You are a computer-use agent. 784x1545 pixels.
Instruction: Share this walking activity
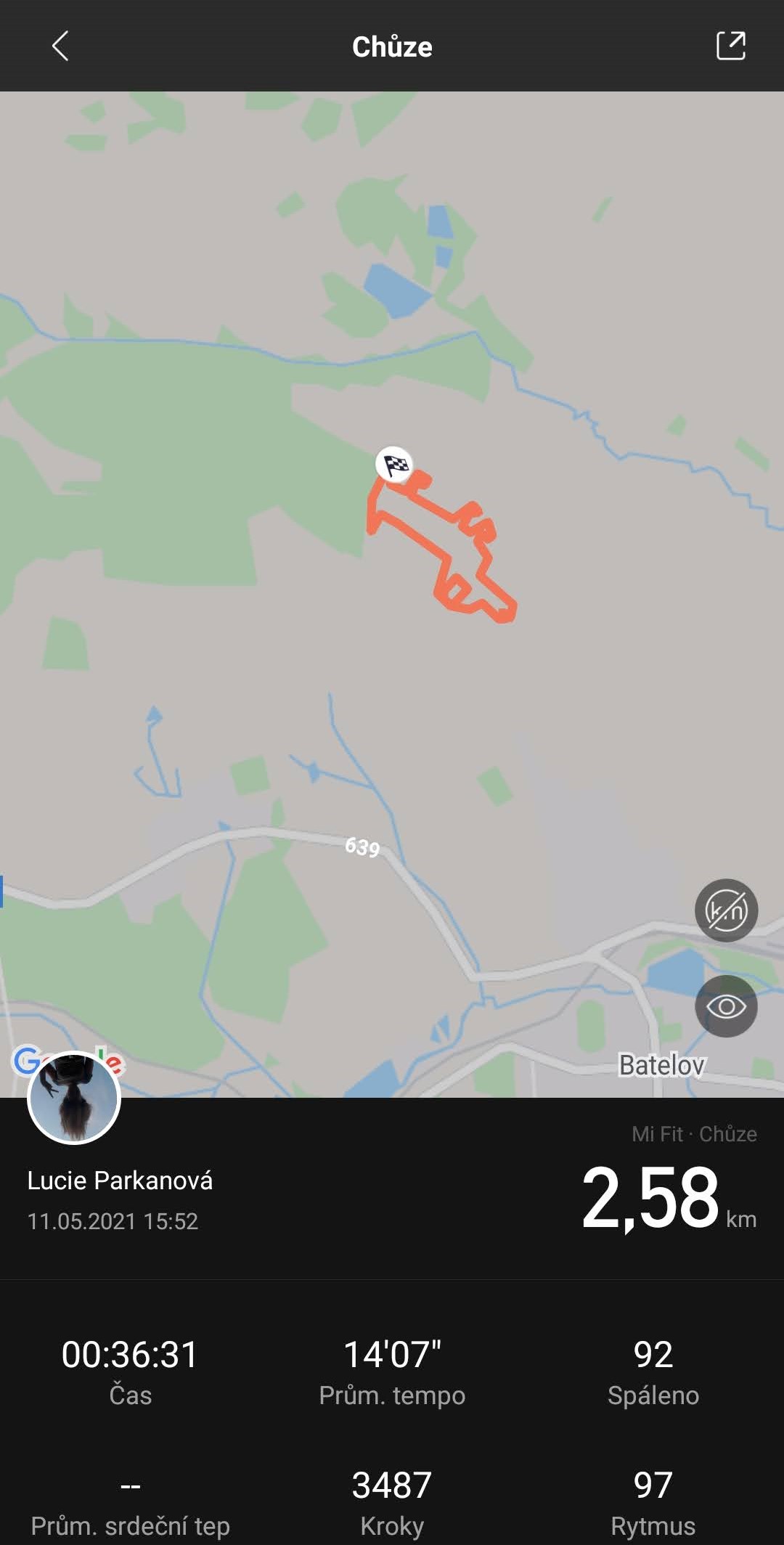coord(730,46)
